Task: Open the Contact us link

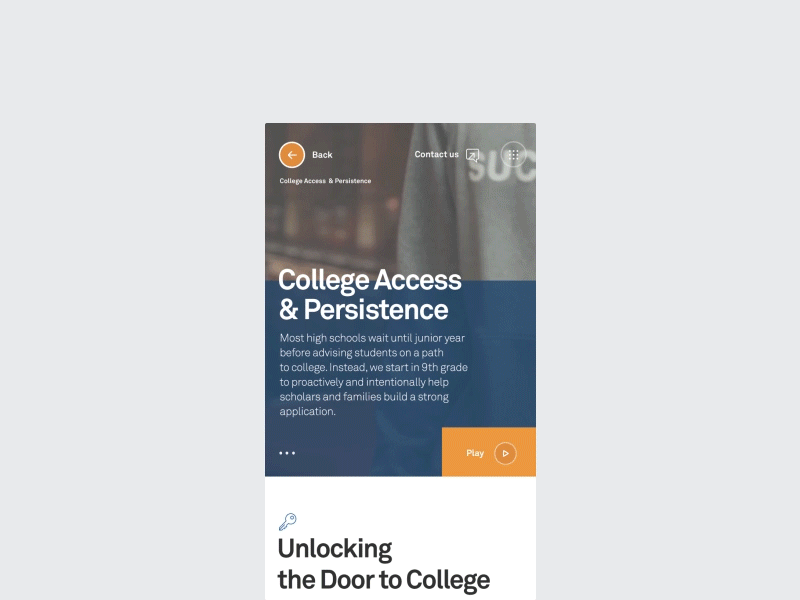Action: pyautogui.click(x=446, y=155)
